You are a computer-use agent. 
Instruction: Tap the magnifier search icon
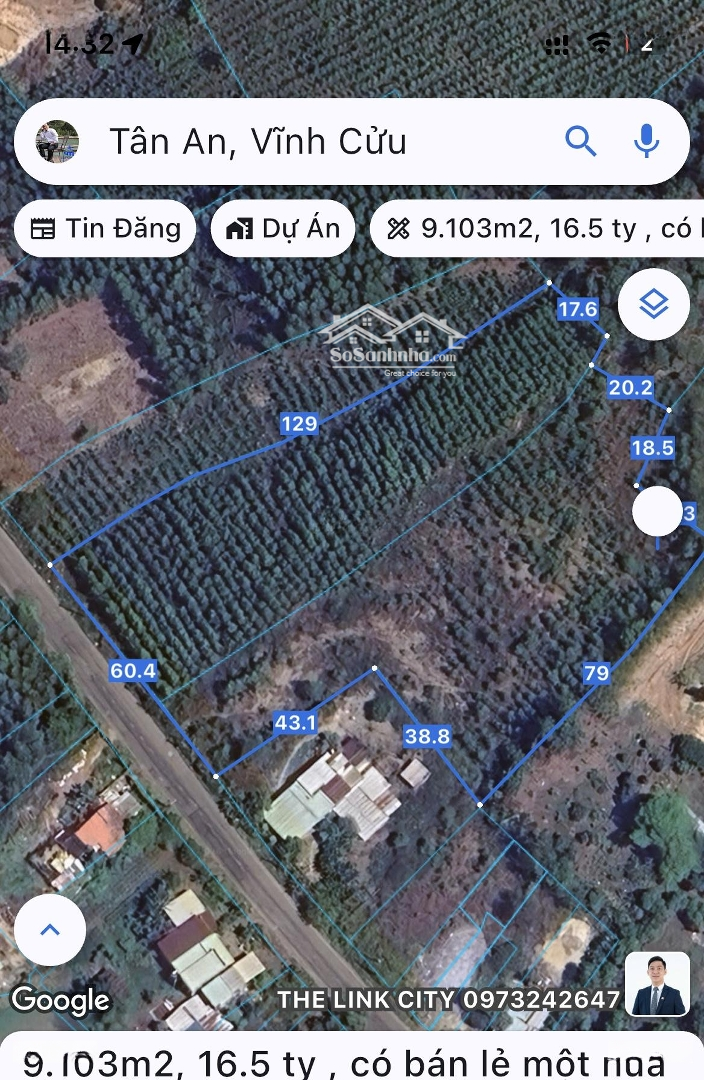[581, 141]
